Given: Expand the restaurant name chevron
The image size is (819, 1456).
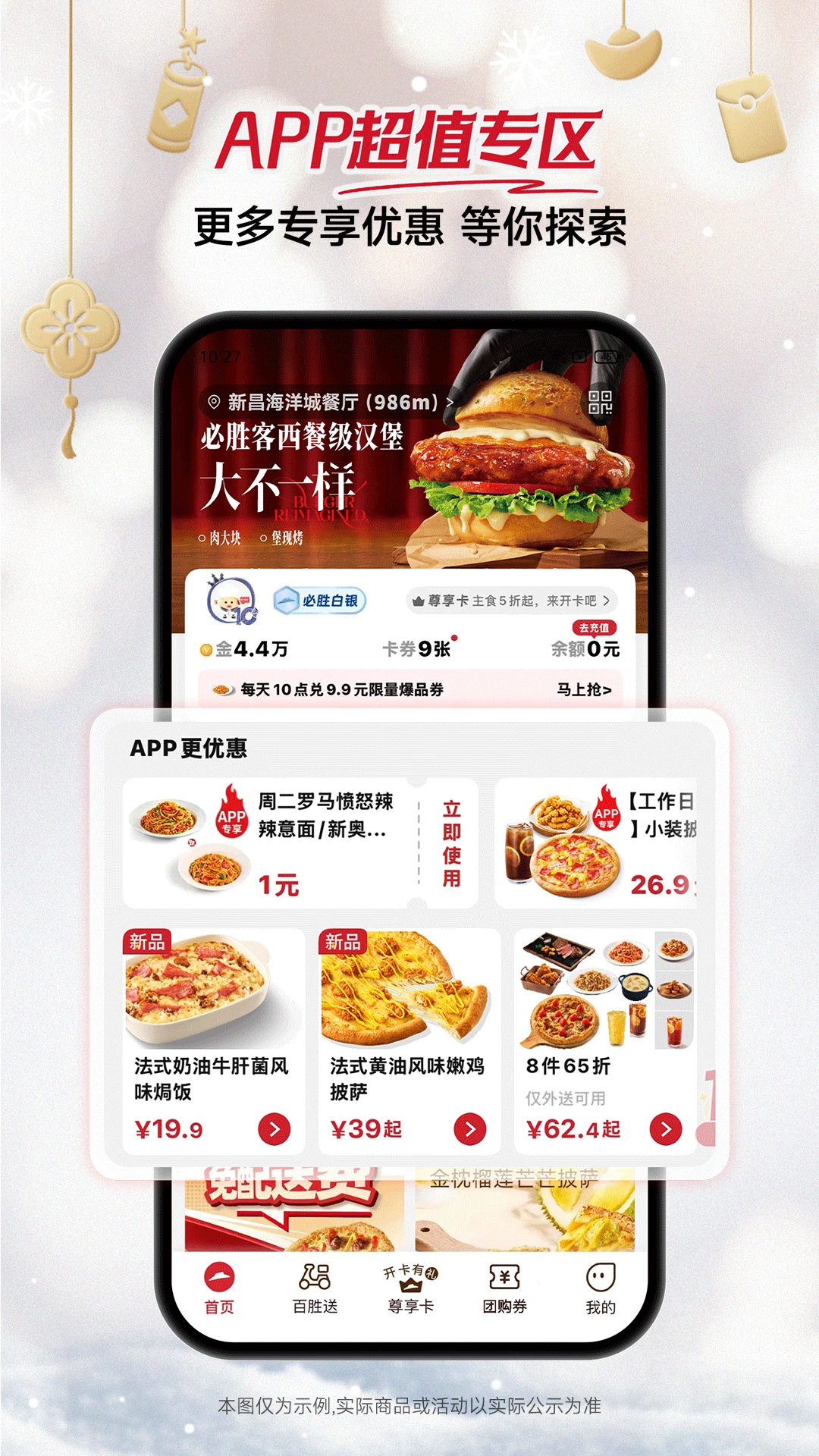Looking at the screenshot, I should click(x=450, y=402).
